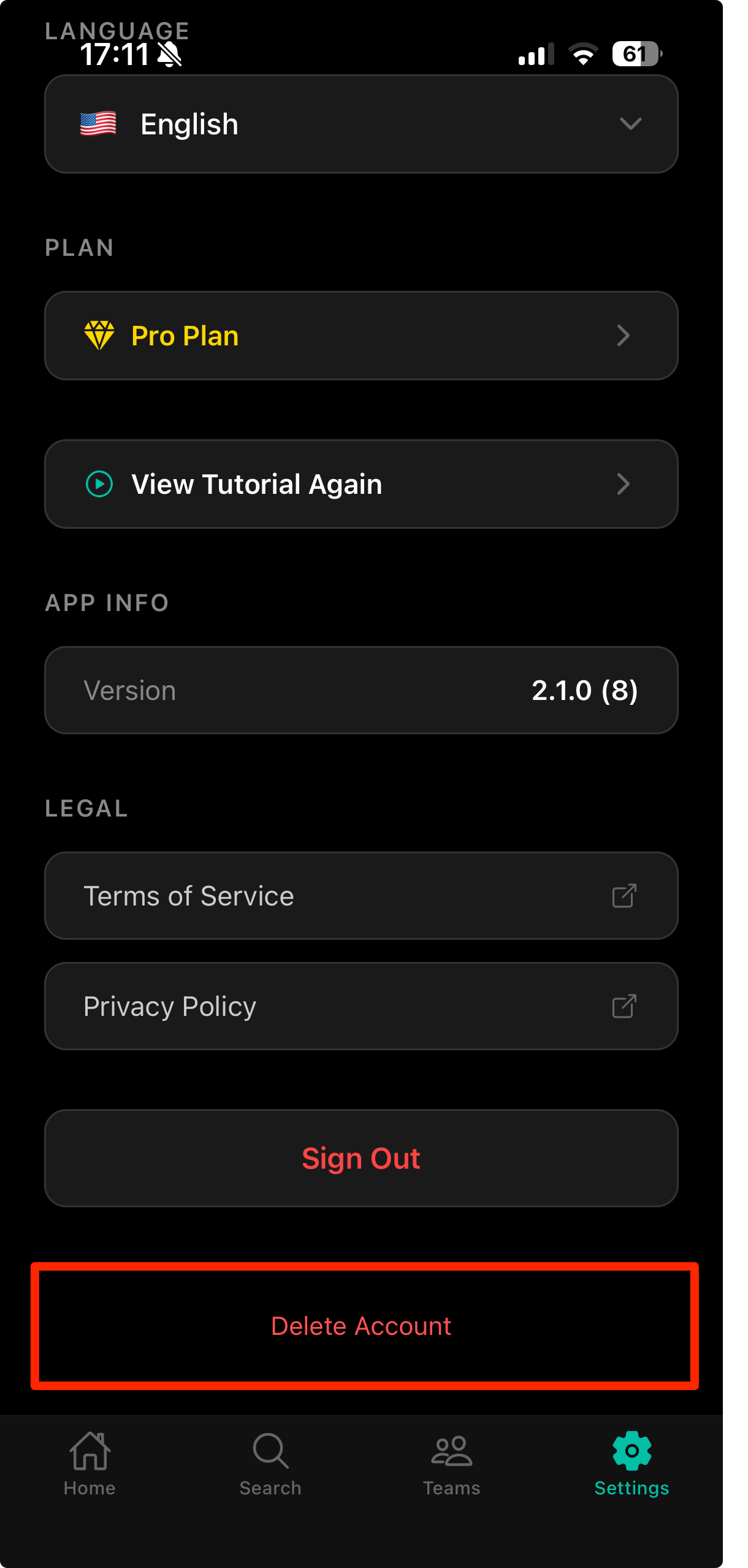Open the Privacy Policy link

coord(361,1006)
